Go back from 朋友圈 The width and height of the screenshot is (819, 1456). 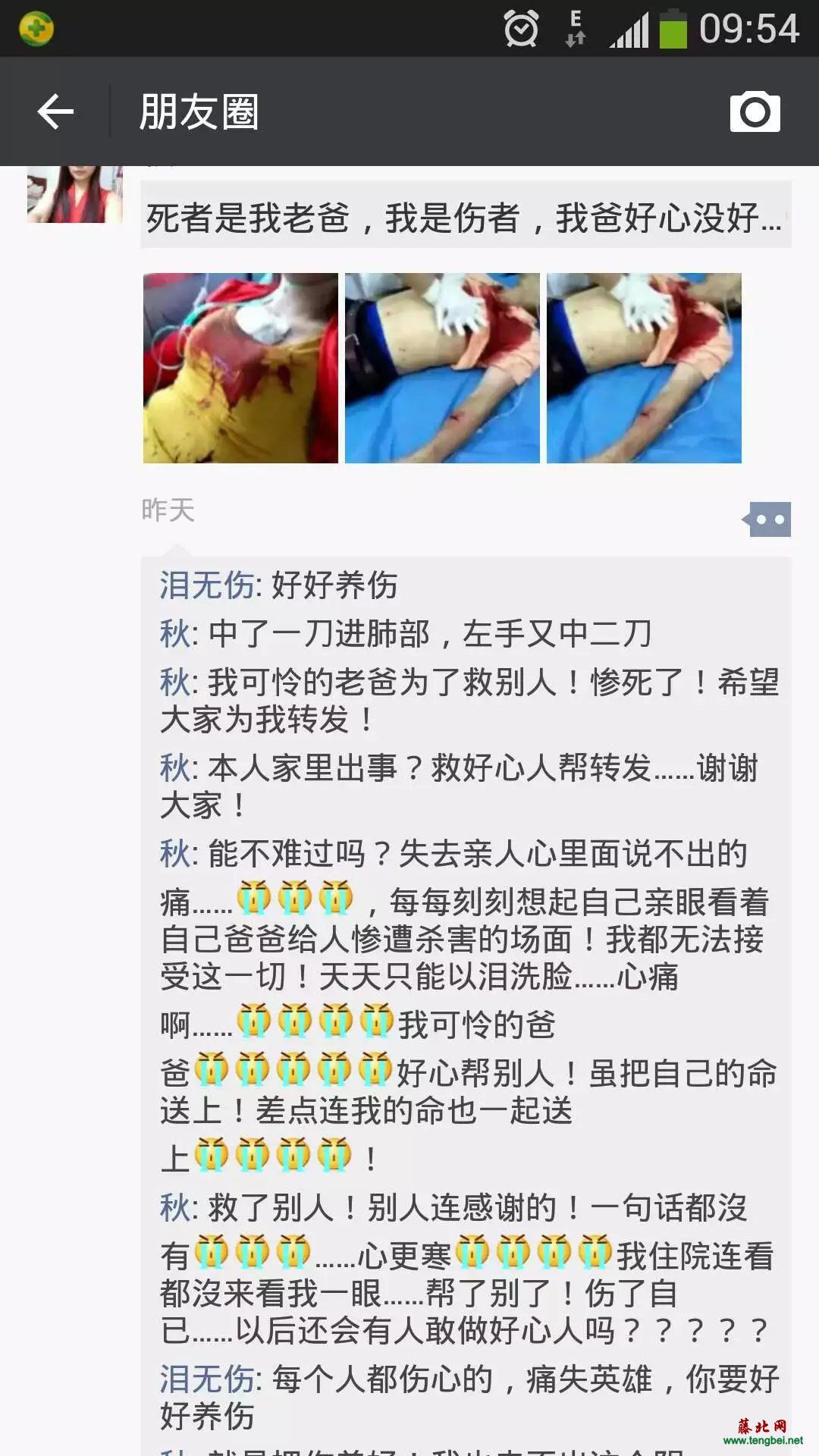point(55,111)
